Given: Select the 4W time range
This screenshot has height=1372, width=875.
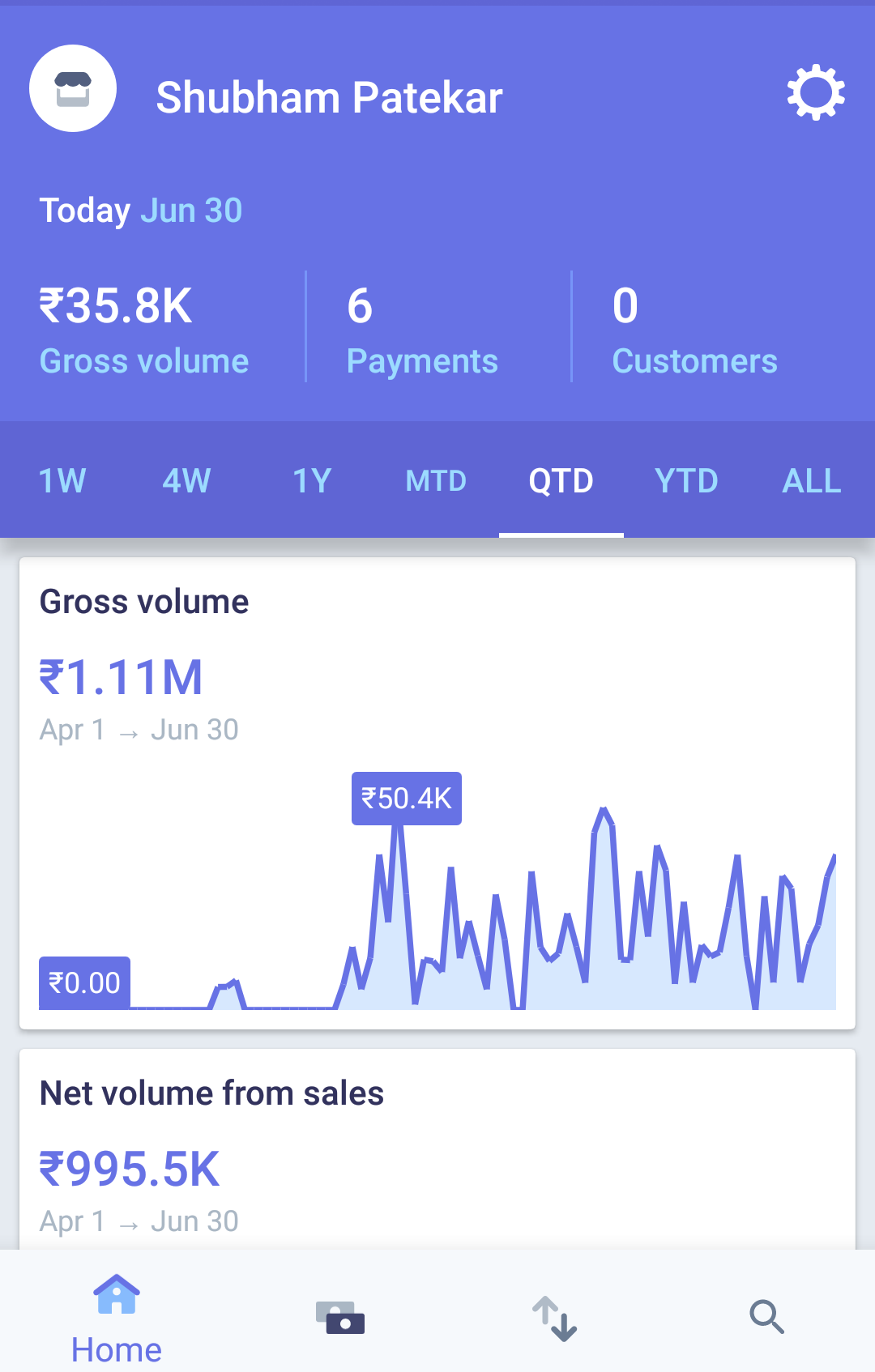Looking at the screenshot, I should click(186, 481).
